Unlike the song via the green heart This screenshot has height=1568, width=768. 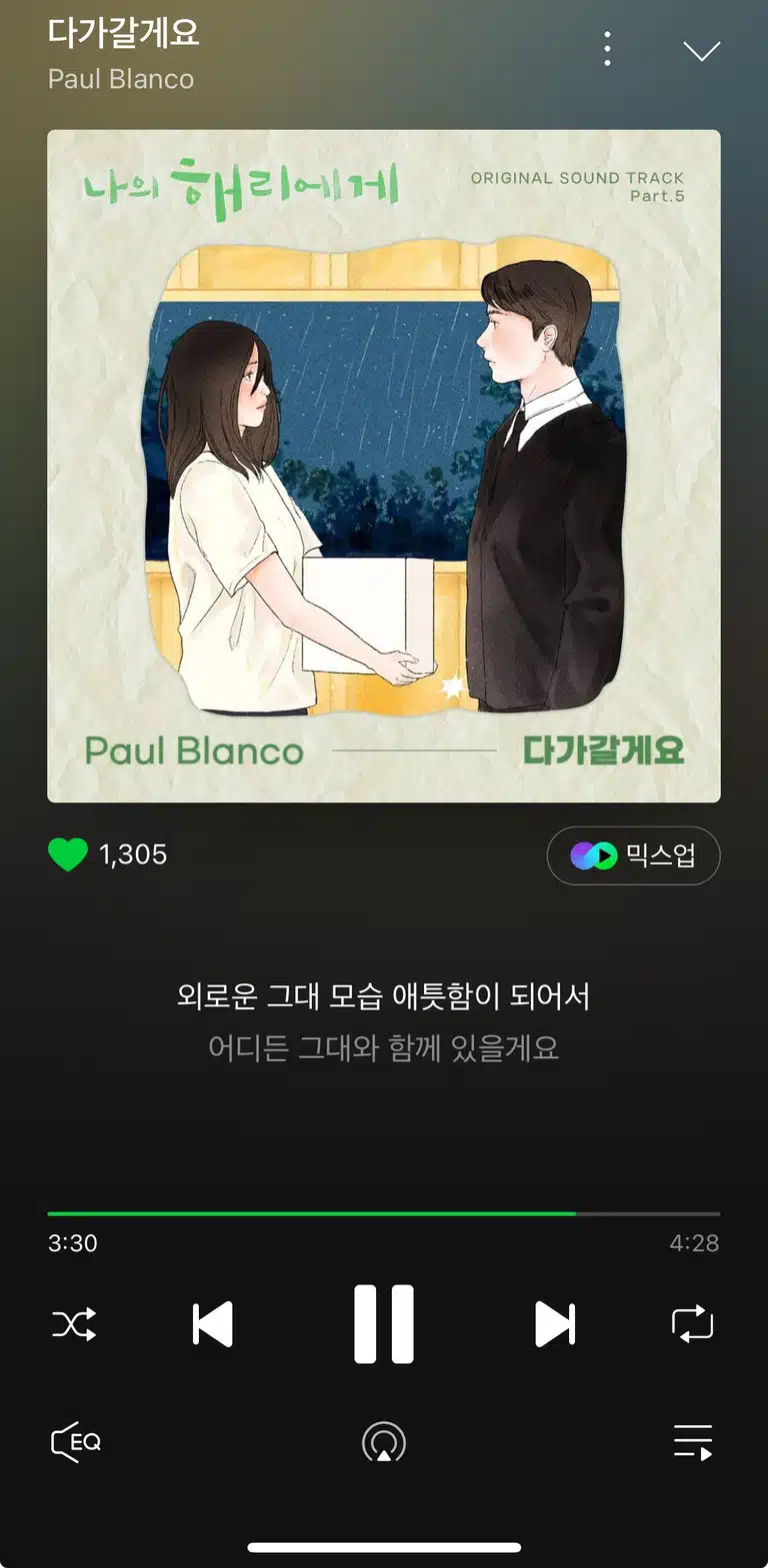point(68,854)
